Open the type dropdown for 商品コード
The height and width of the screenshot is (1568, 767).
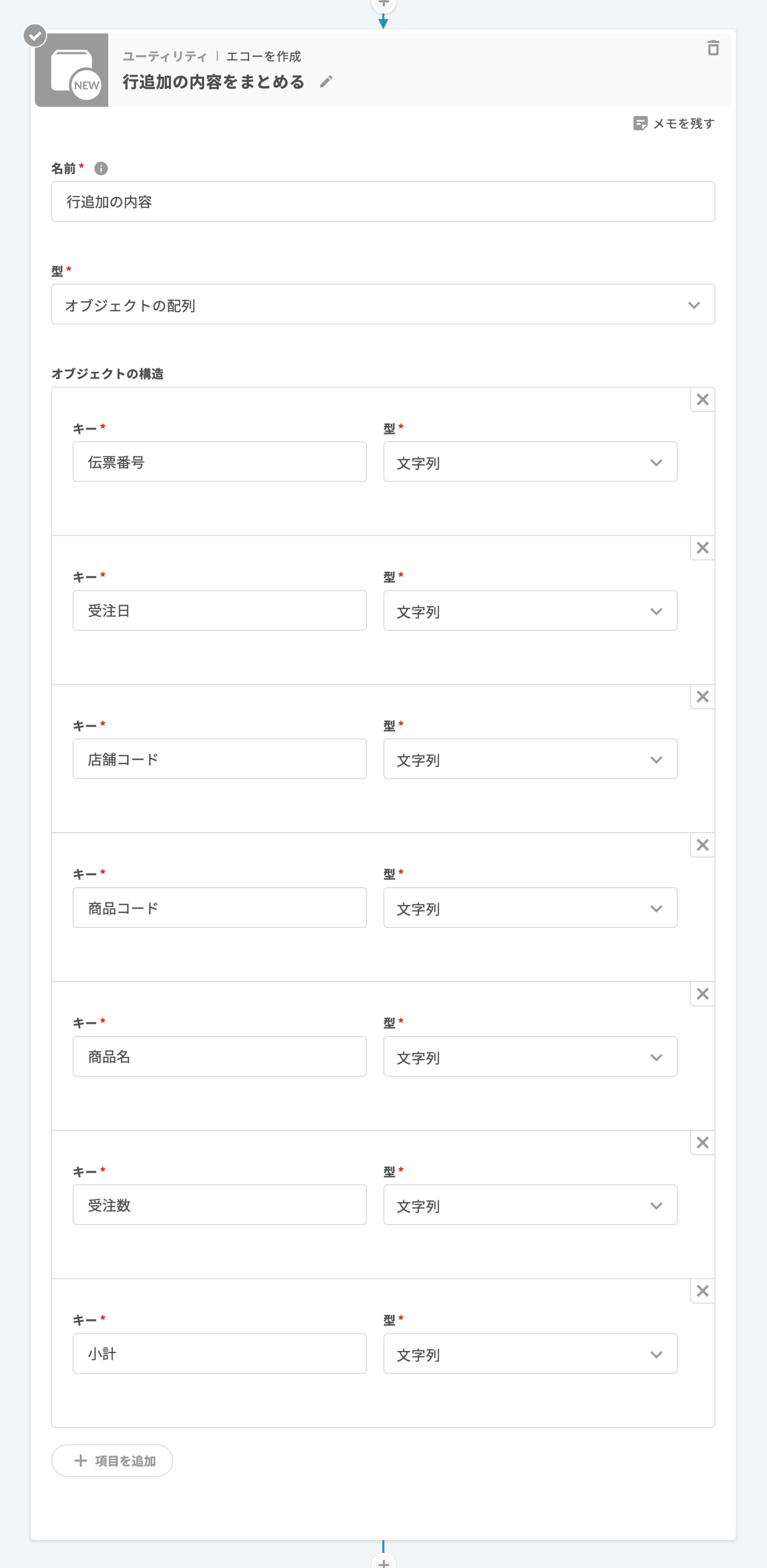pos(530,908)
